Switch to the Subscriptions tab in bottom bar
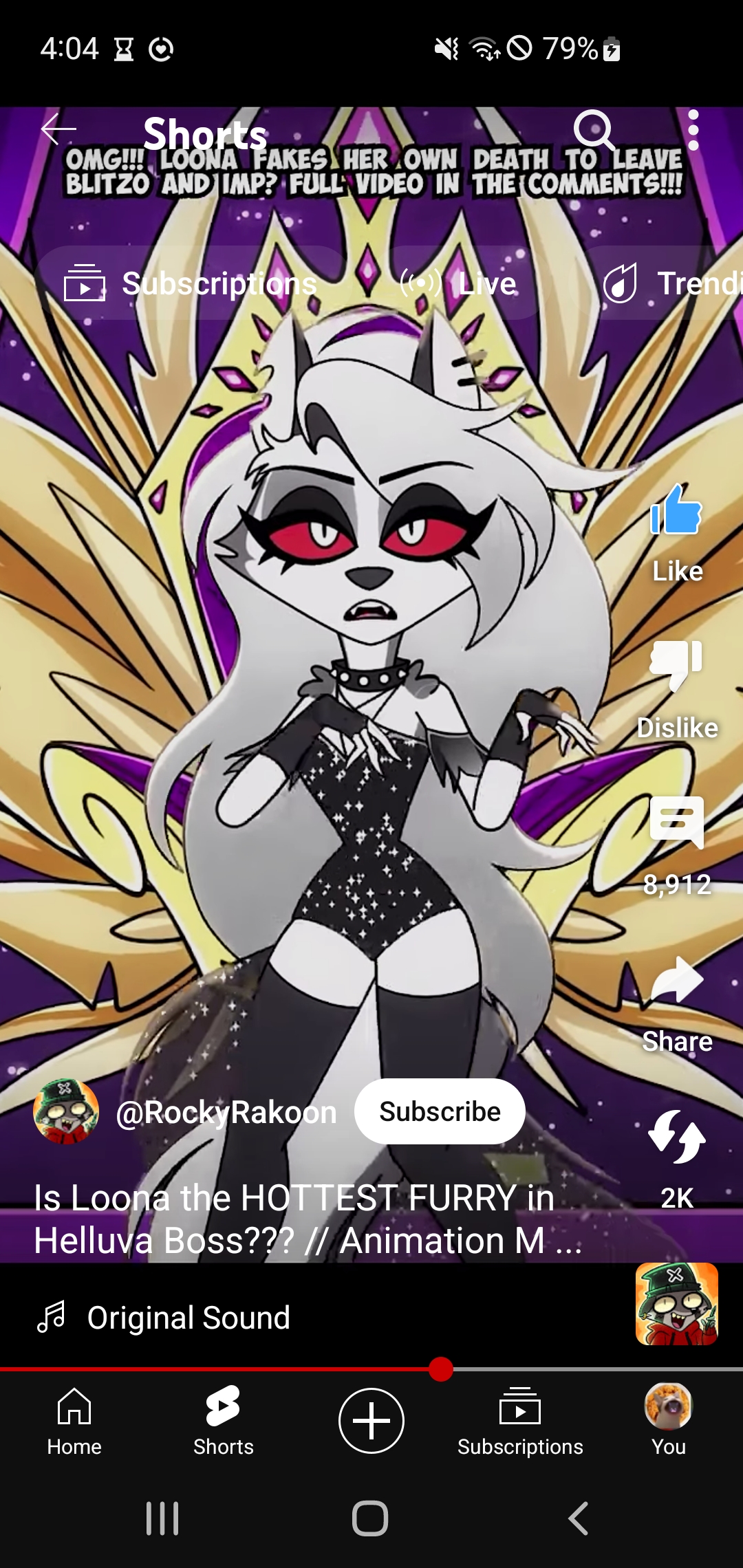This screenshot has height=1568, width=743. click(x=520, y=1421)
